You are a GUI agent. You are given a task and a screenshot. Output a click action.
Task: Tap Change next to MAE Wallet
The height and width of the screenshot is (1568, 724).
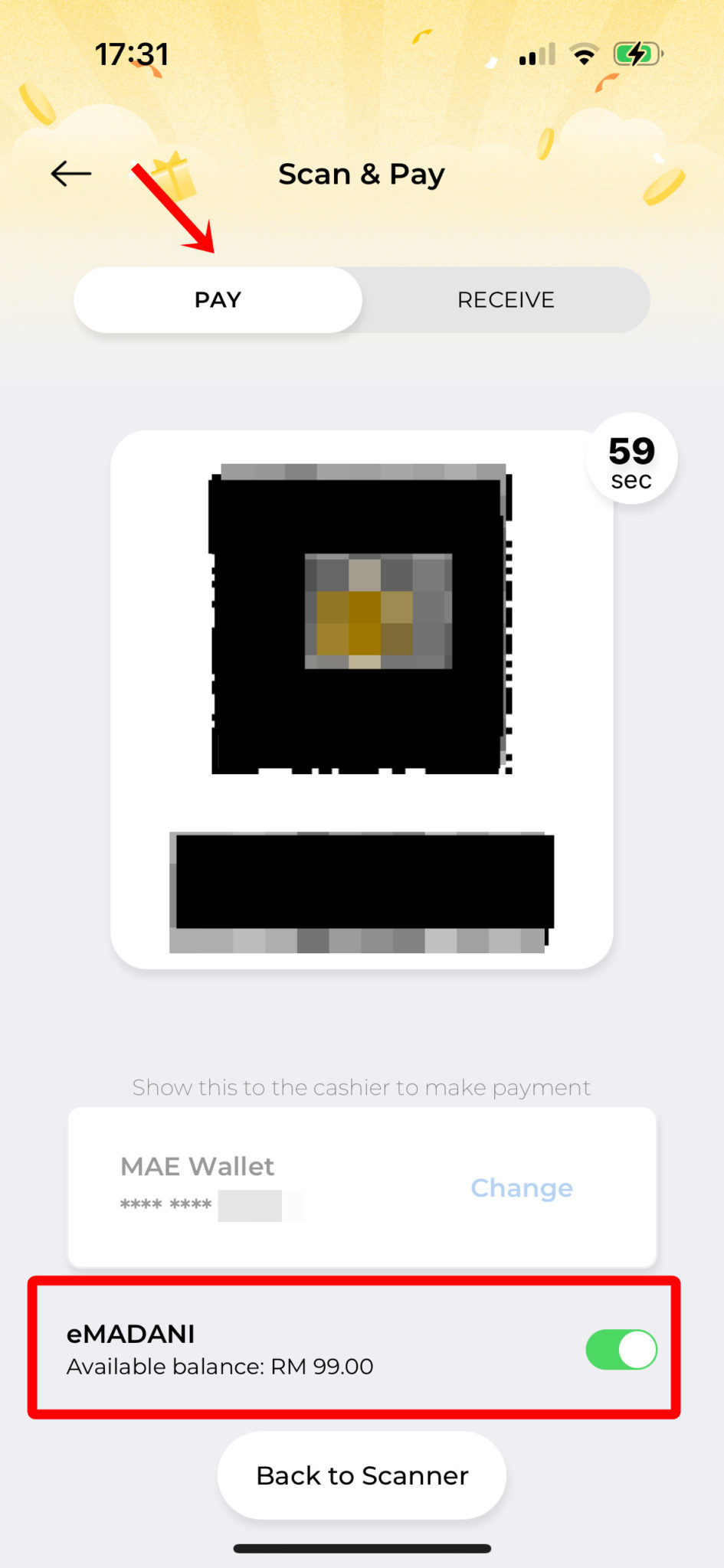click(521, 1187)
